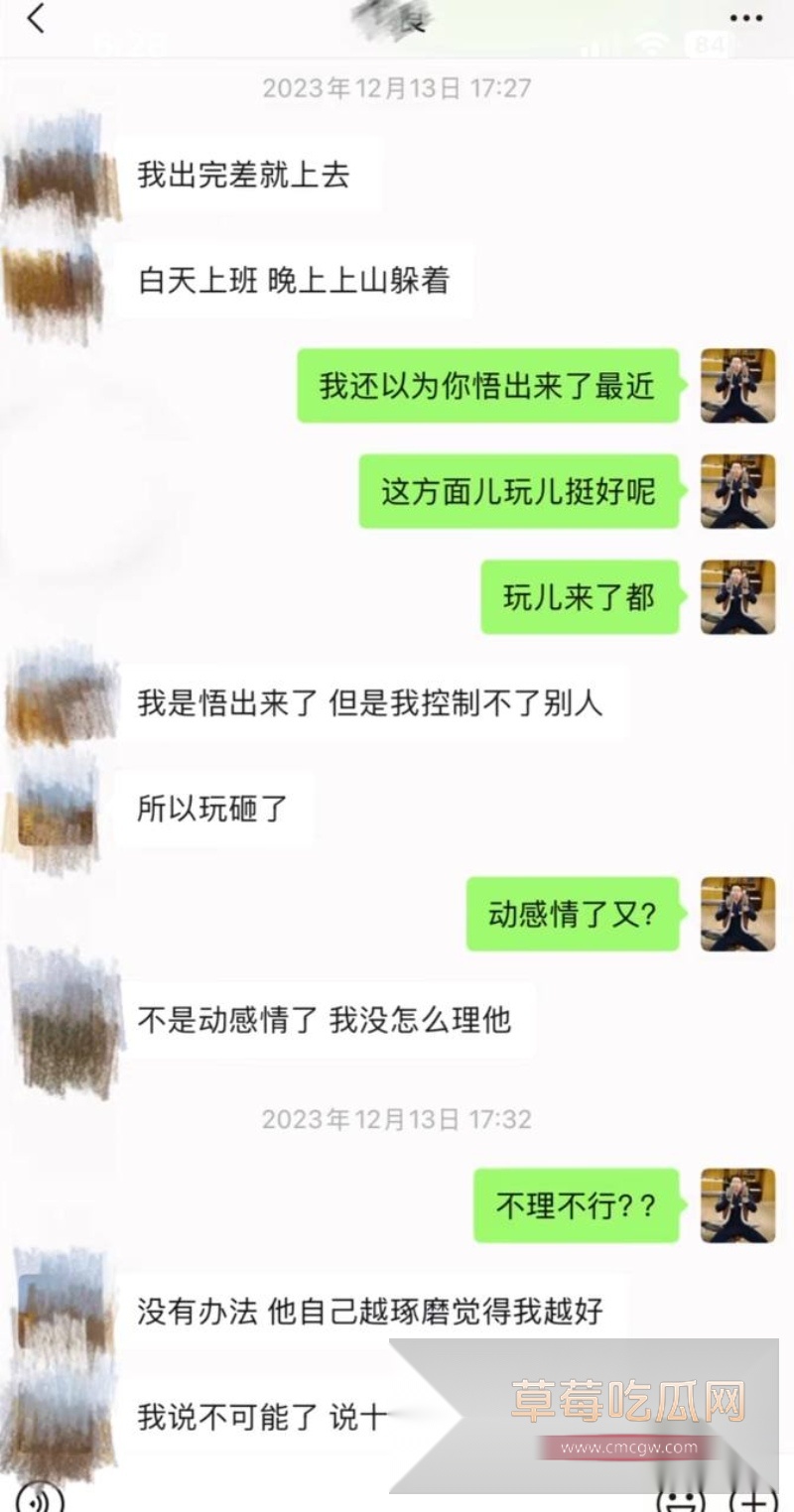This screenshot has height=1512, width=794.
Task: Tap own avatar next to "玩儿来了都"
Action: coord(736,598)
